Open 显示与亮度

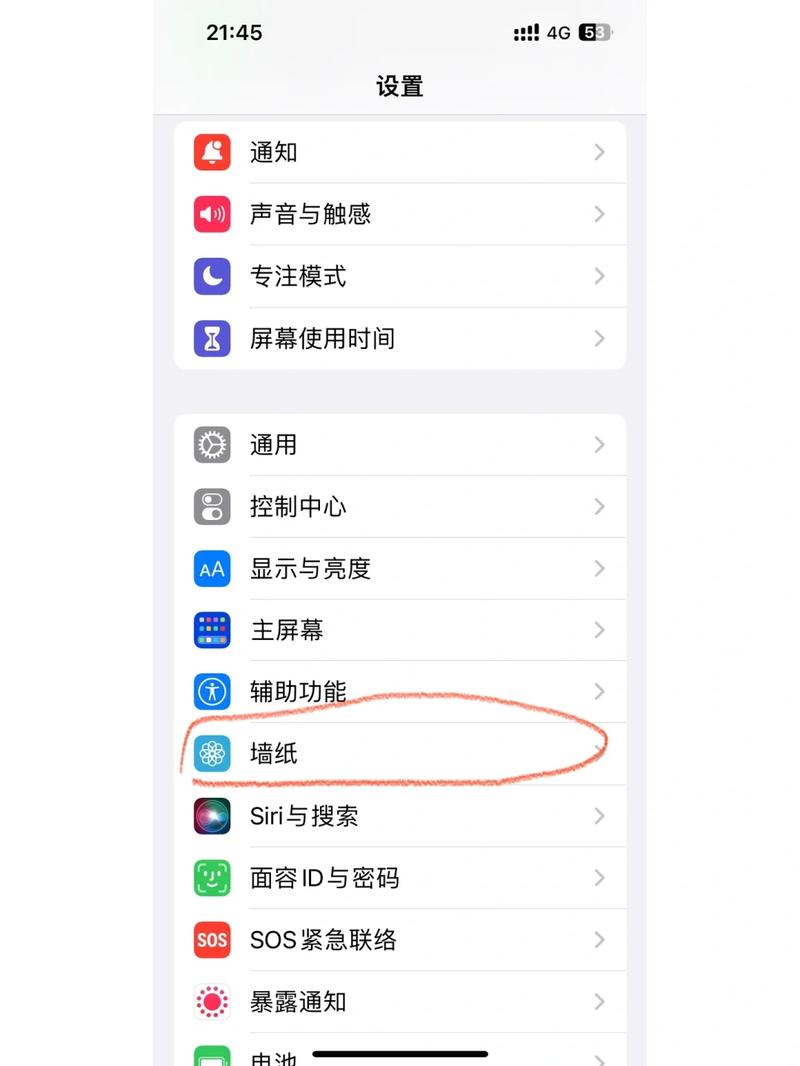coord(400,568)
